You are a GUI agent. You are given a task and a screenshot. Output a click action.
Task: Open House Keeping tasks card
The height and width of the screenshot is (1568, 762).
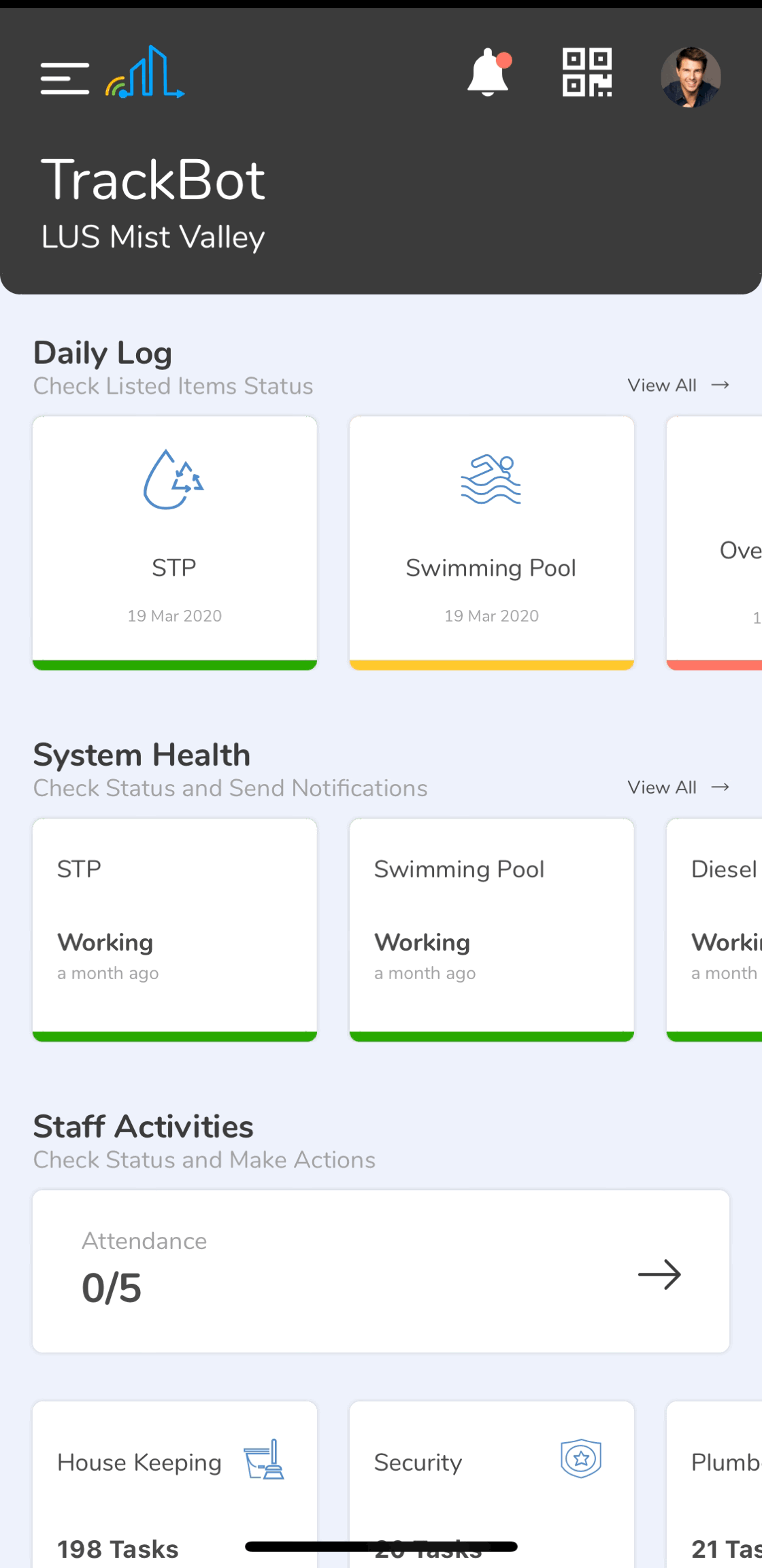point(175,1482)
